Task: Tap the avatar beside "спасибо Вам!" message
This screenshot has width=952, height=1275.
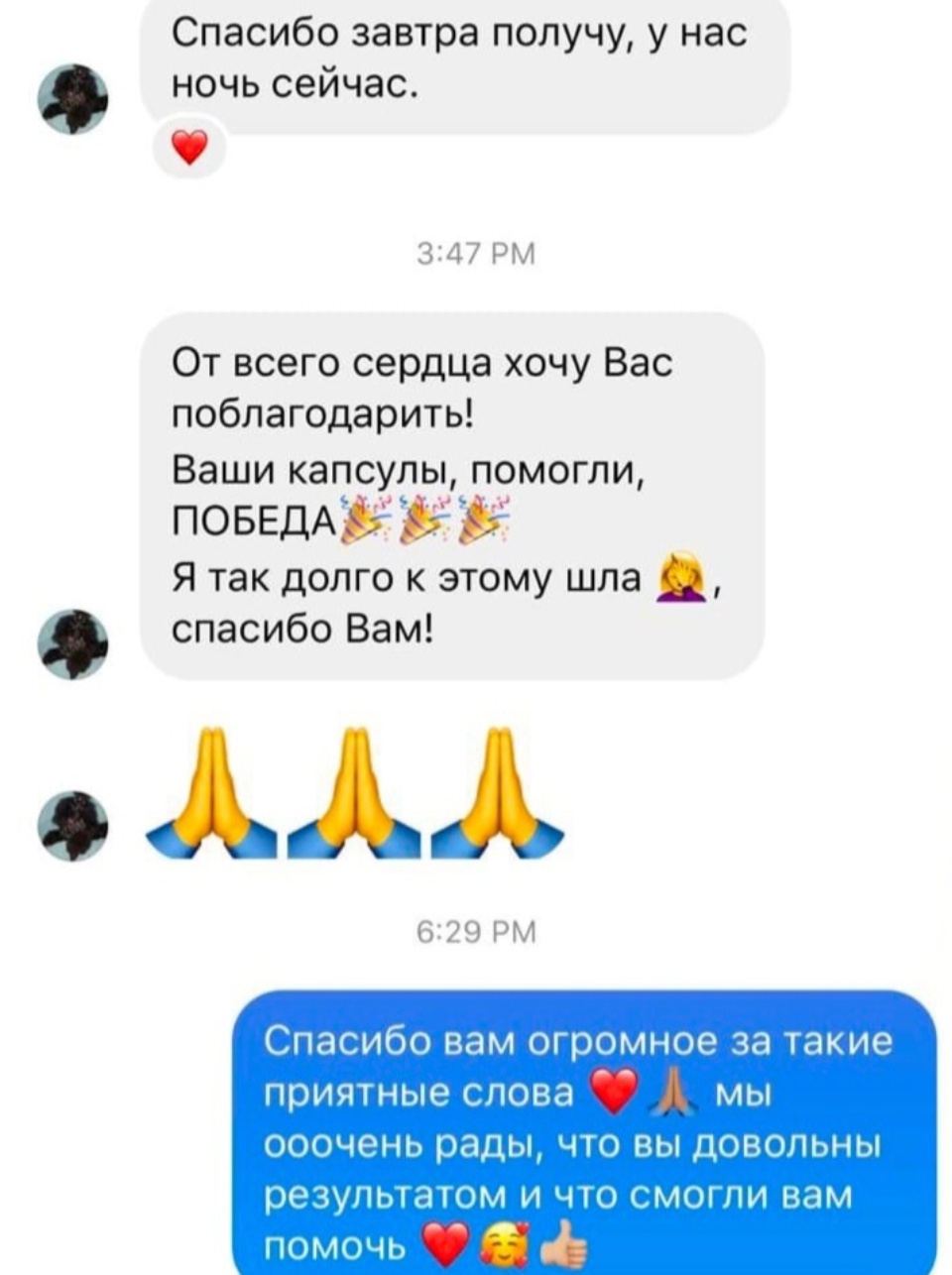Action: (72, 644)
